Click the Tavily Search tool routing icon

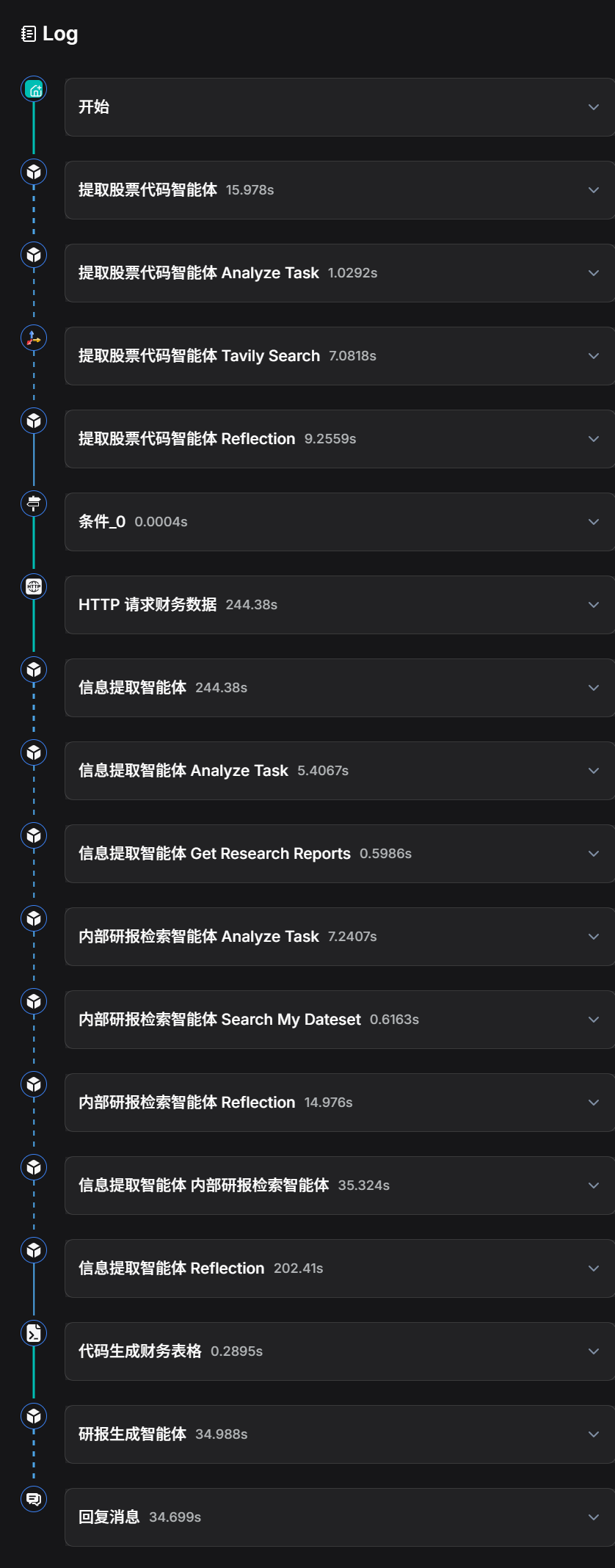33,338
